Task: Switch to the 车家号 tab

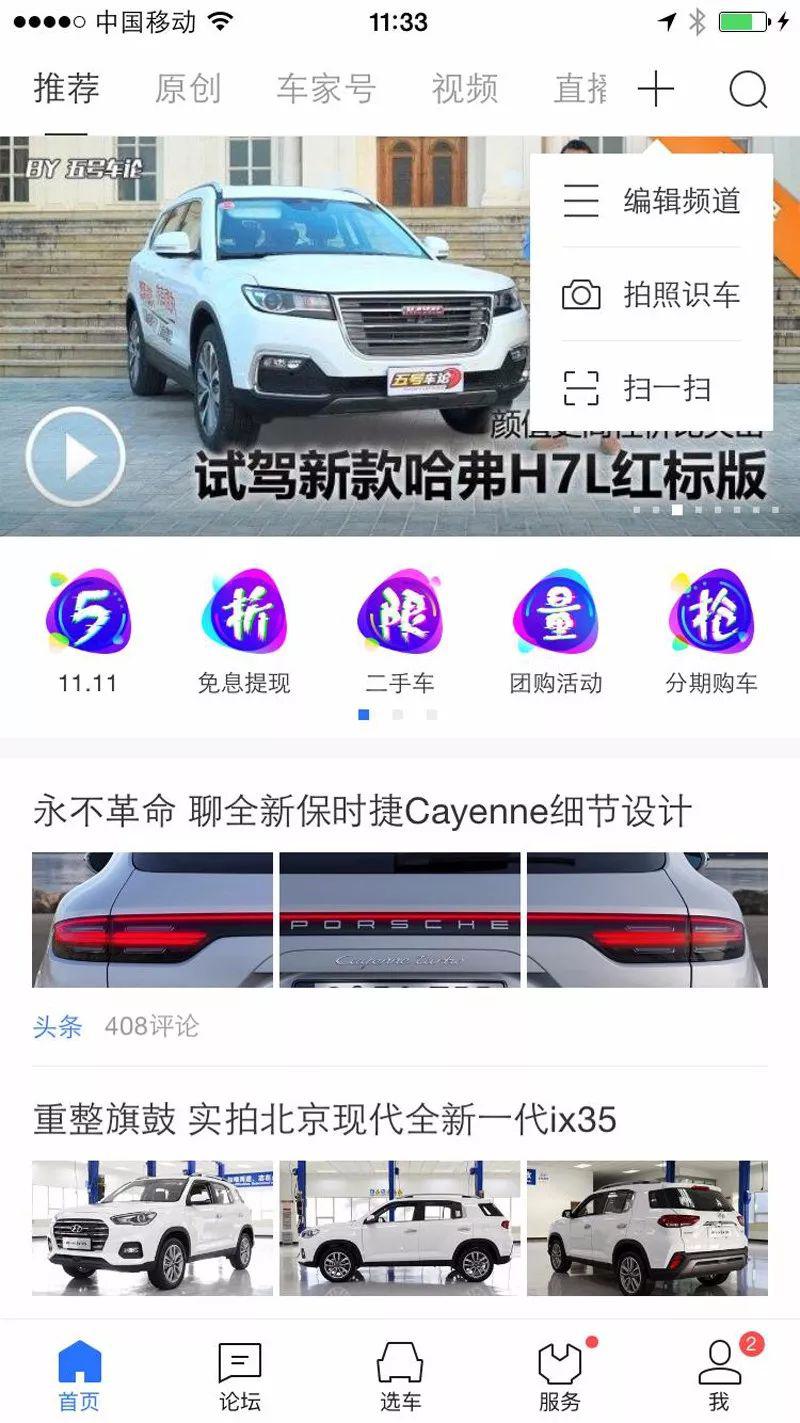Action: click(x=326, y=89)
